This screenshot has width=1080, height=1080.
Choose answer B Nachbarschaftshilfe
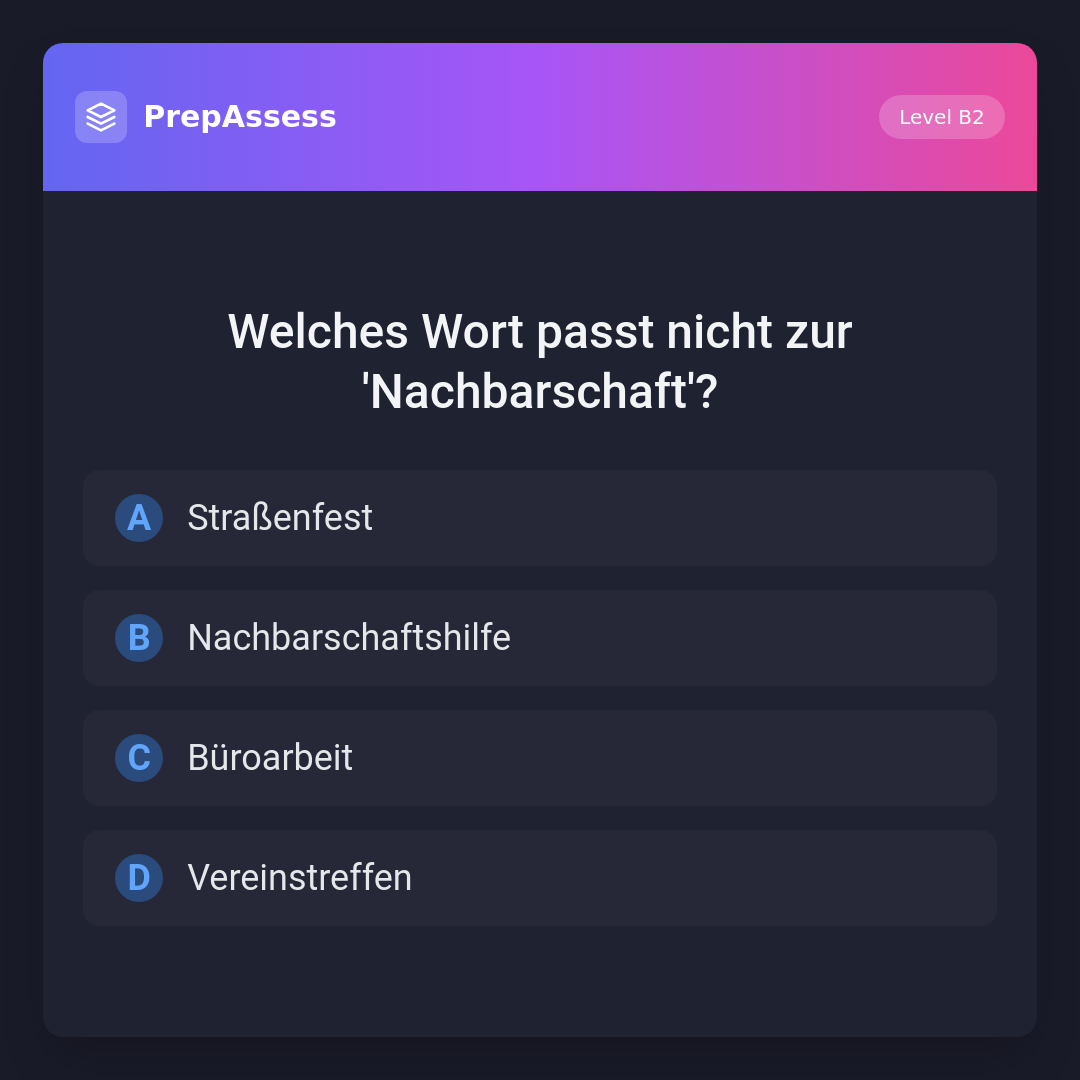click(540, 638)
